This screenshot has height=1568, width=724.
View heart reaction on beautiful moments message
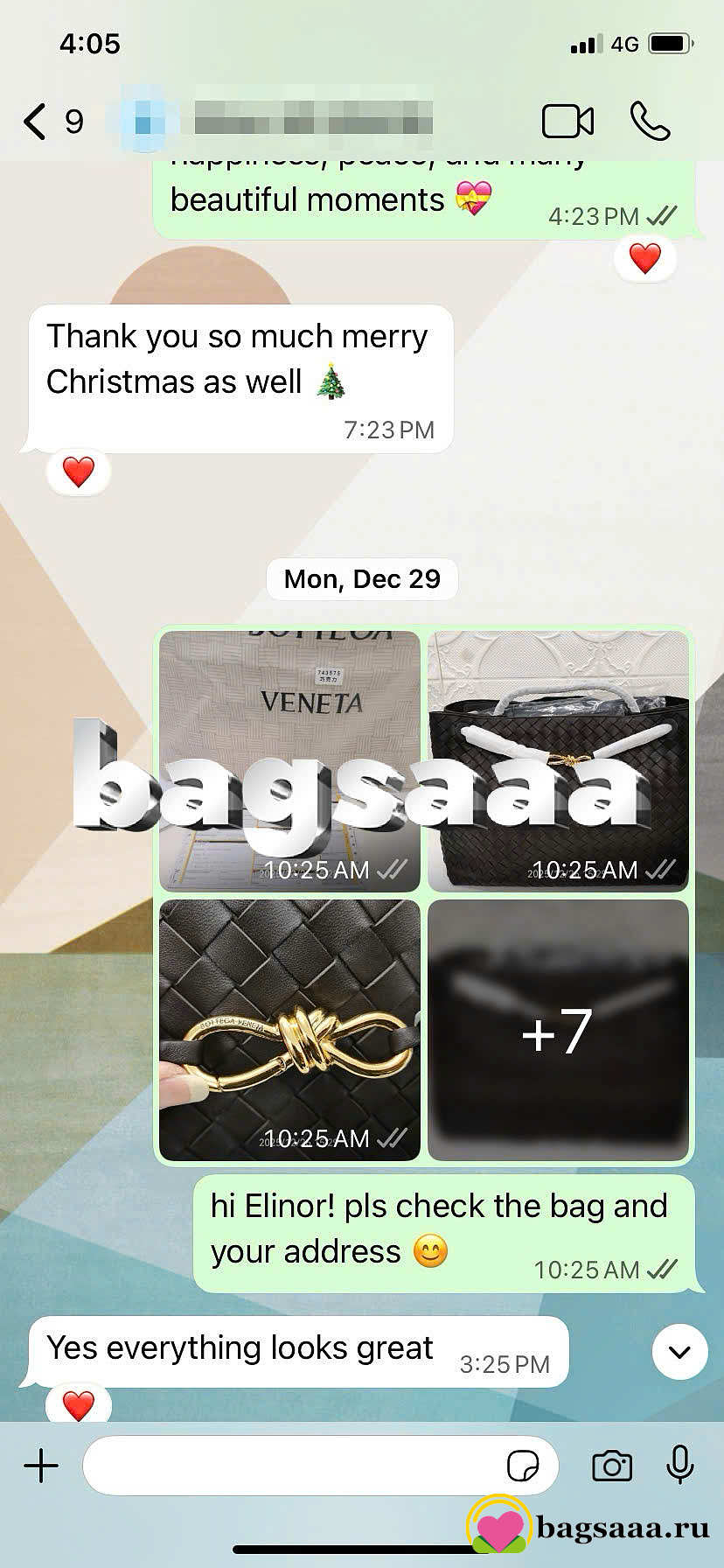coord(645,258)
